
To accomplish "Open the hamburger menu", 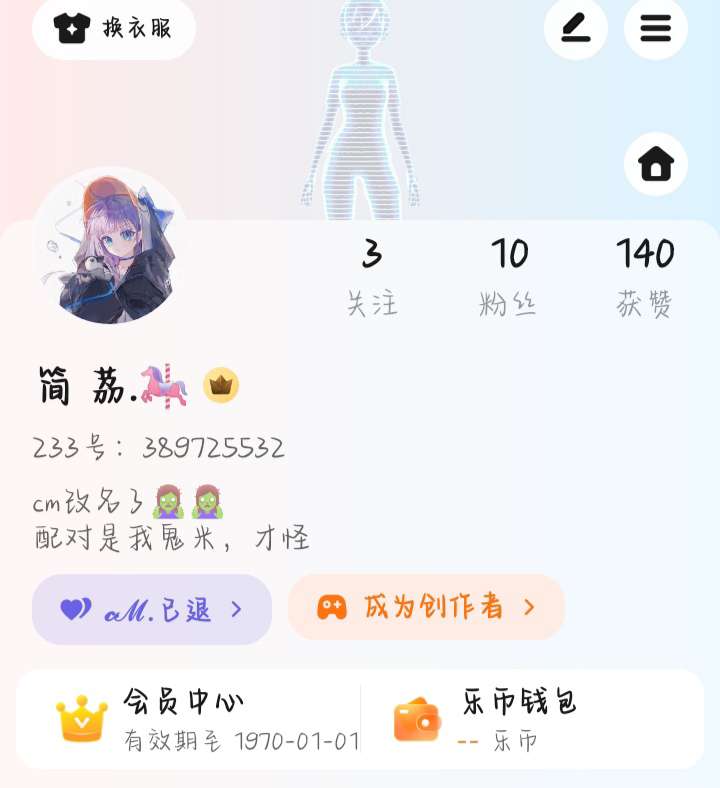I will pyautogui.click(x=656, y=28).
